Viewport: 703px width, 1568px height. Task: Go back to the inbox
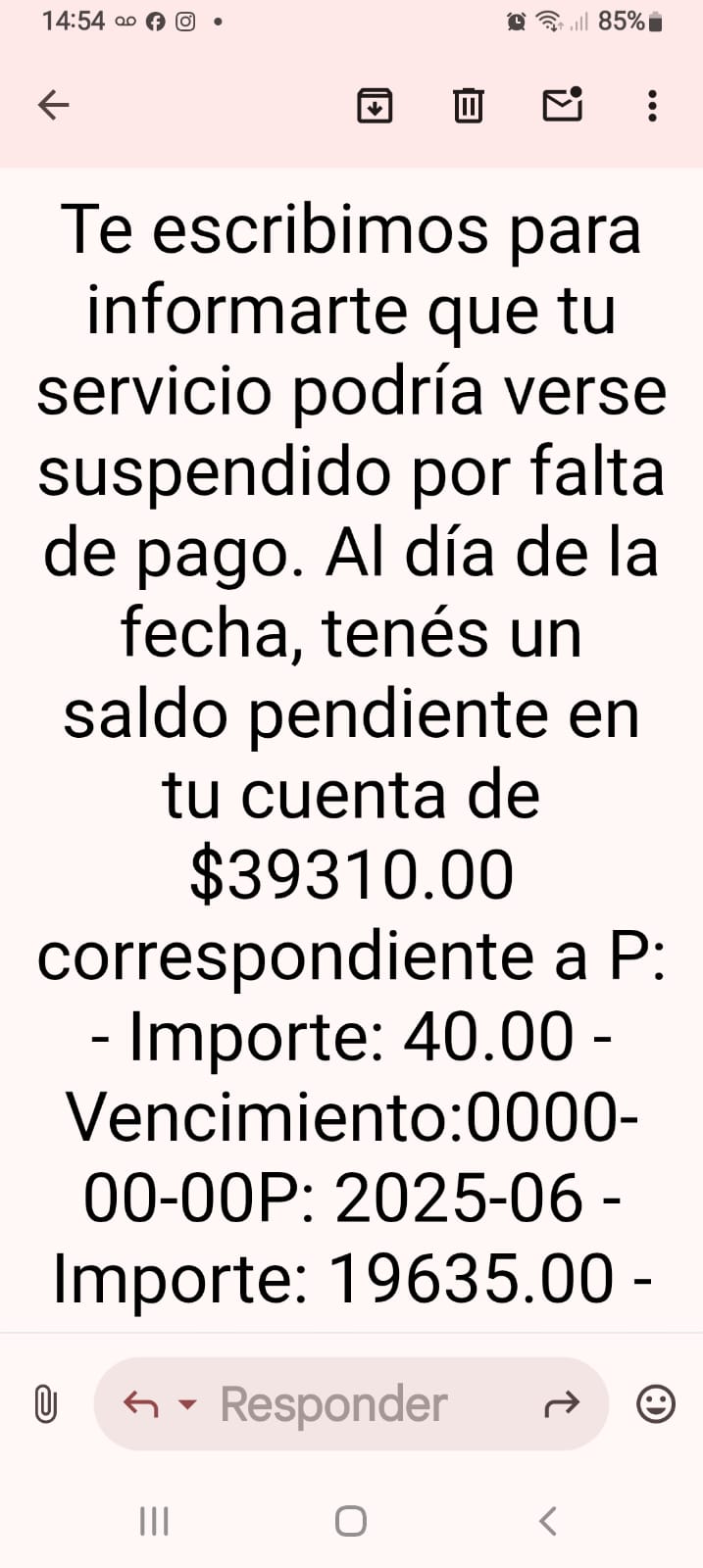(53, 105)
